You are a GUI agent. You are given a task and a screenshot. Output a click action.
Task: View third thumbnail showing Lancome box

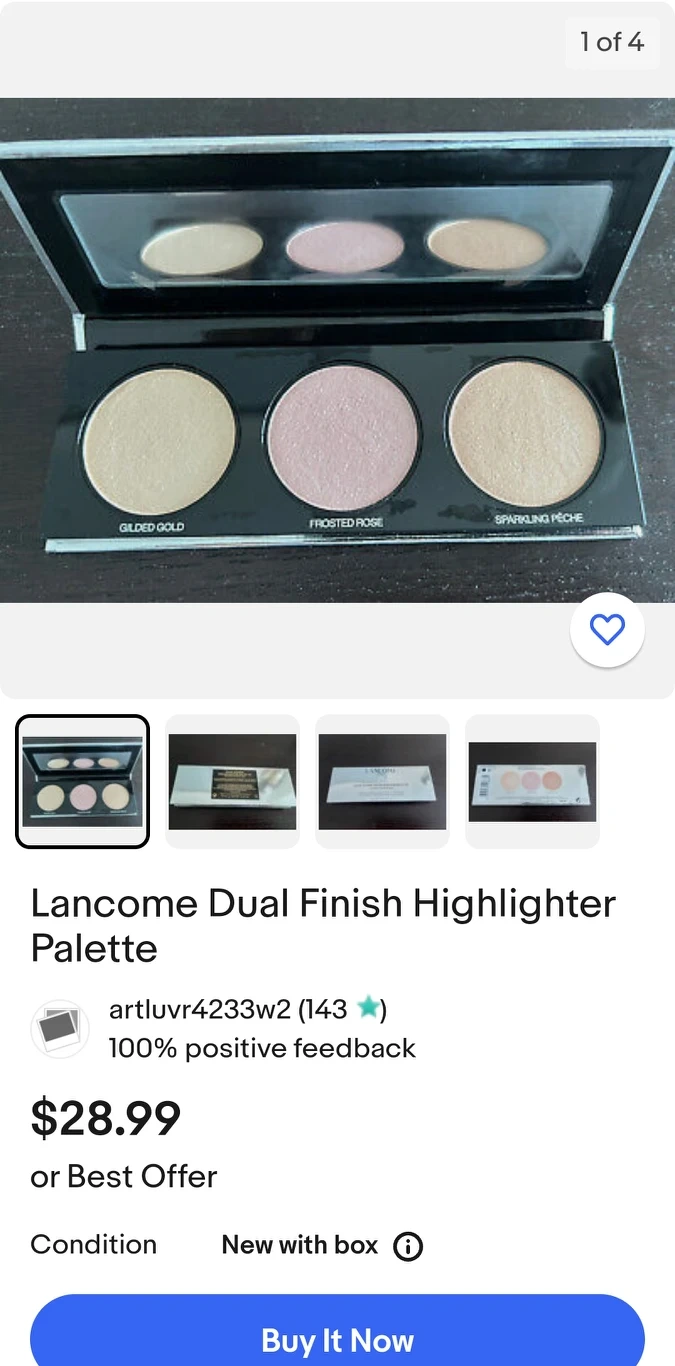(382, 782)
